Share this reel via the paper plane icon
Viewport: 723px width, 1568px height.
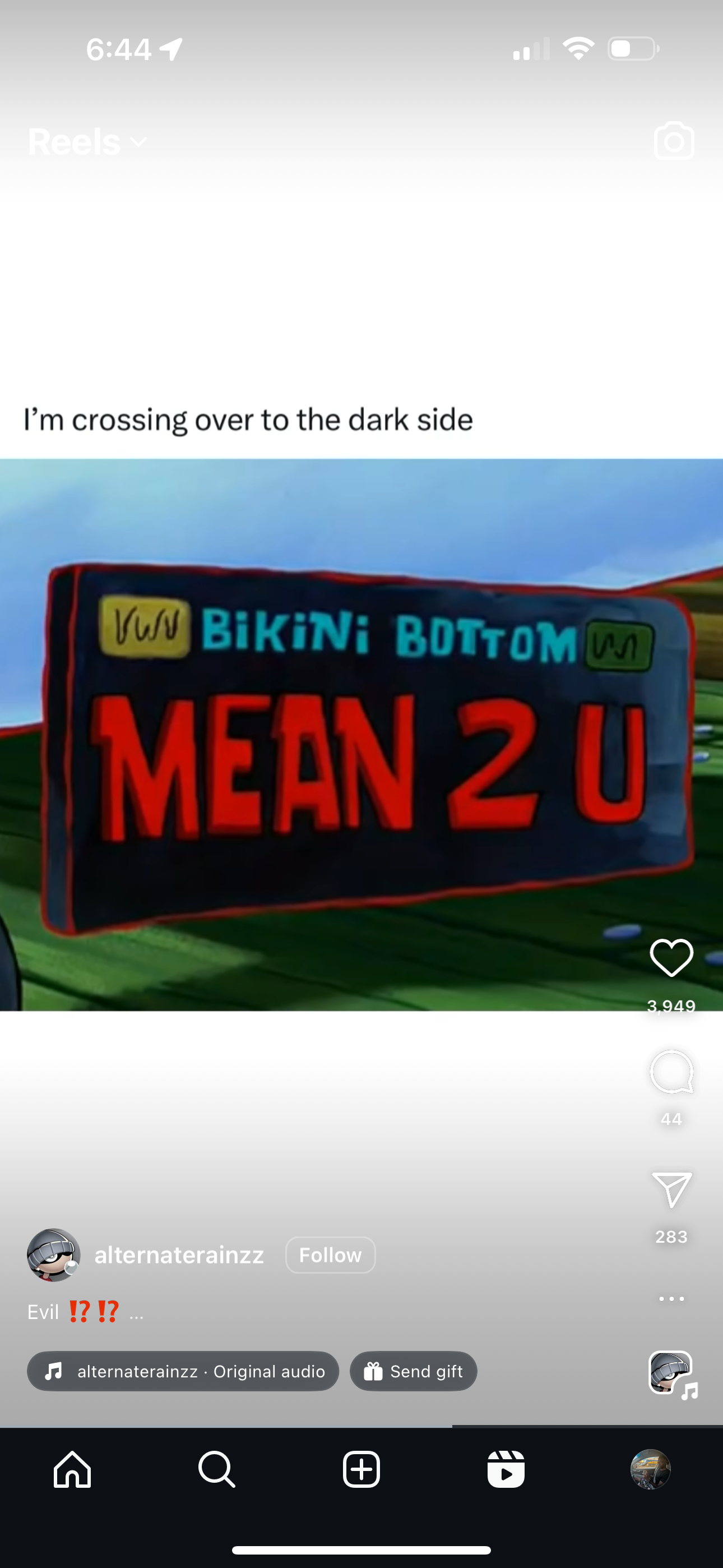(671, 1189)
